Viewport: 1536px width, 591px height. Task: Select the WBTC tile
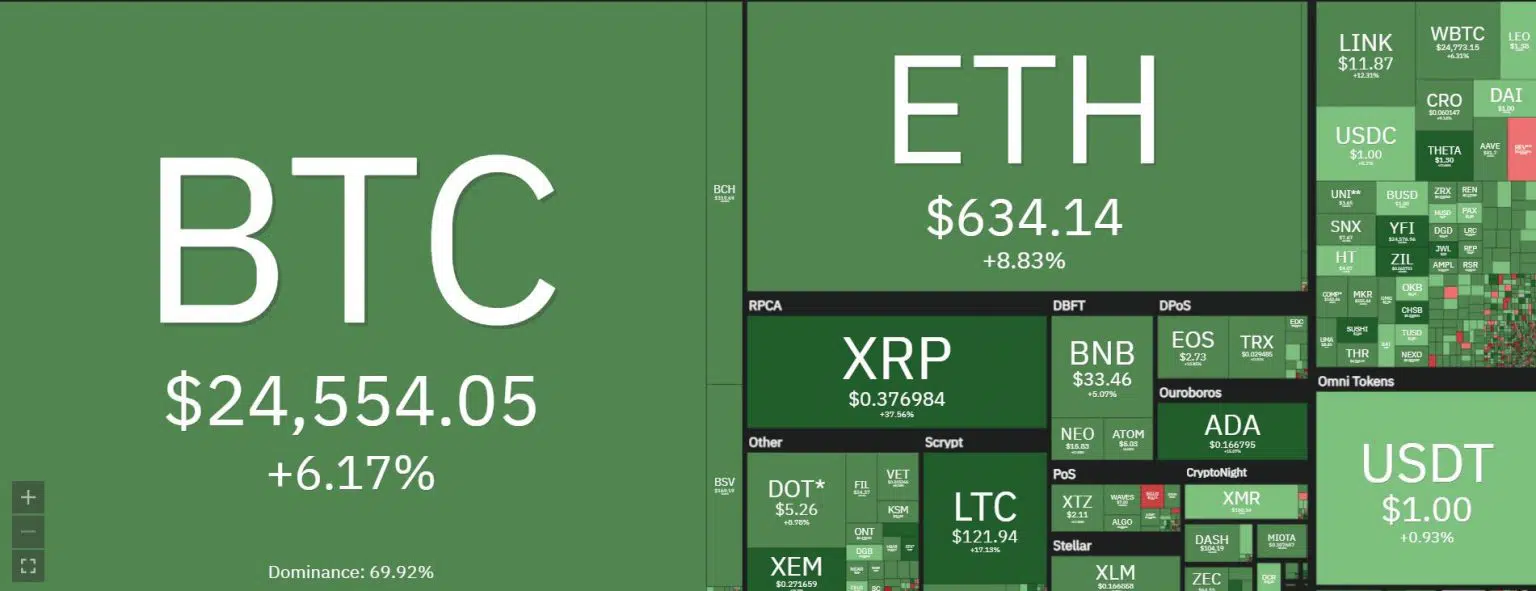pyautogui.click(x=1457, y=40)
